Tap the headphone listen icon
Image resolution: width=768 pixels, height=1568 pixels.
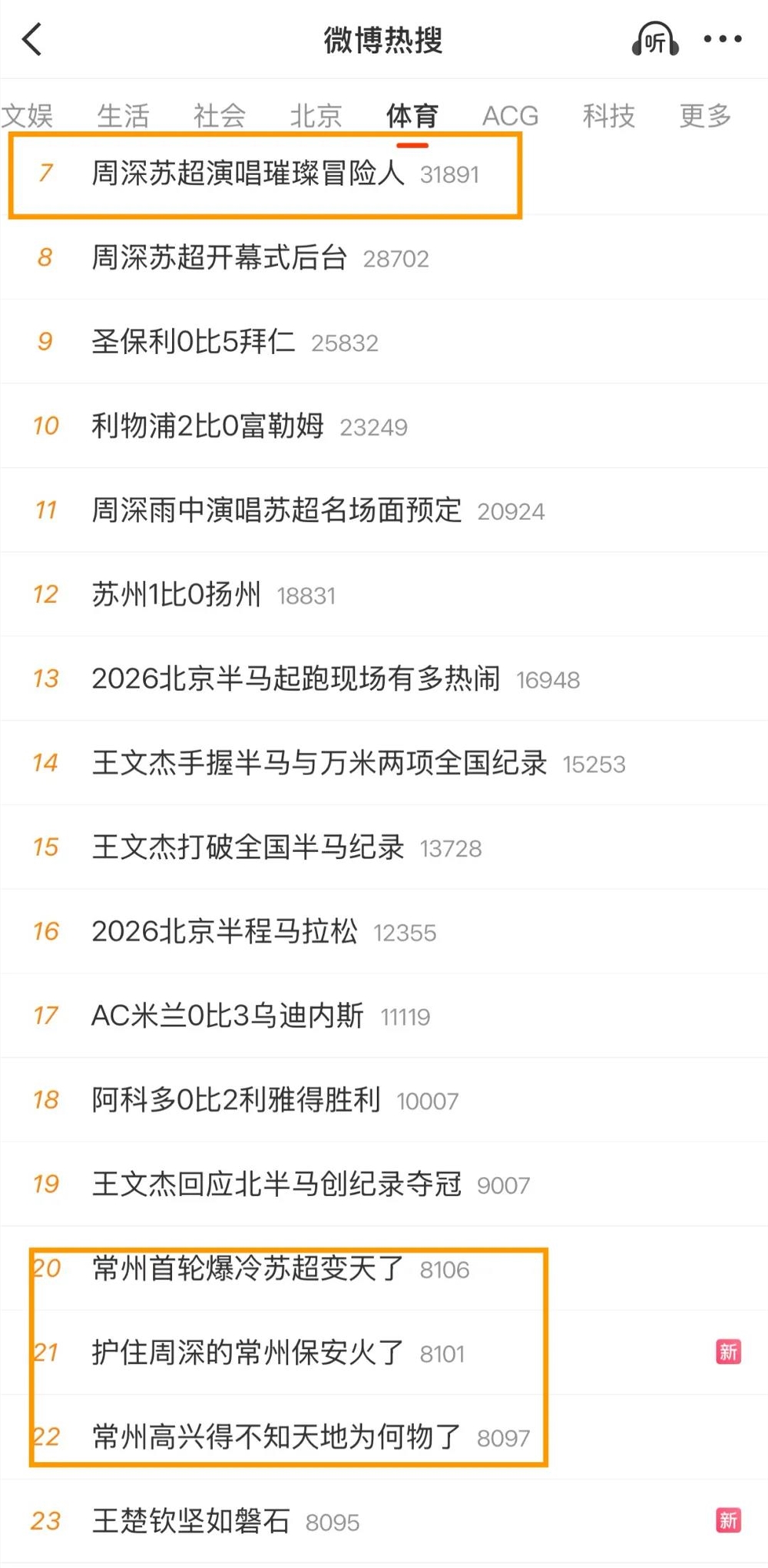tap(657, 39)
